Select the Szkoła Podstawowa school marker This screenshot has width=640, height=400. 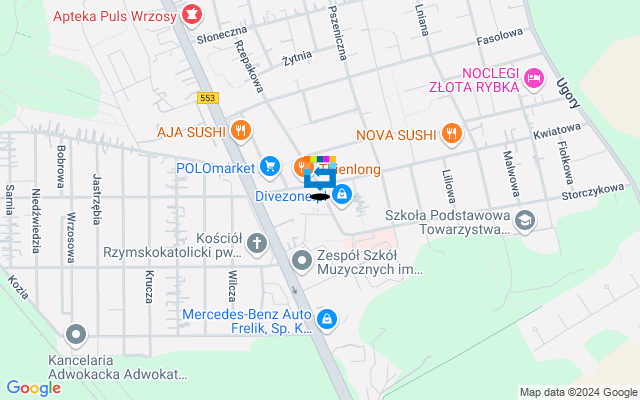(x=524, y=220)
